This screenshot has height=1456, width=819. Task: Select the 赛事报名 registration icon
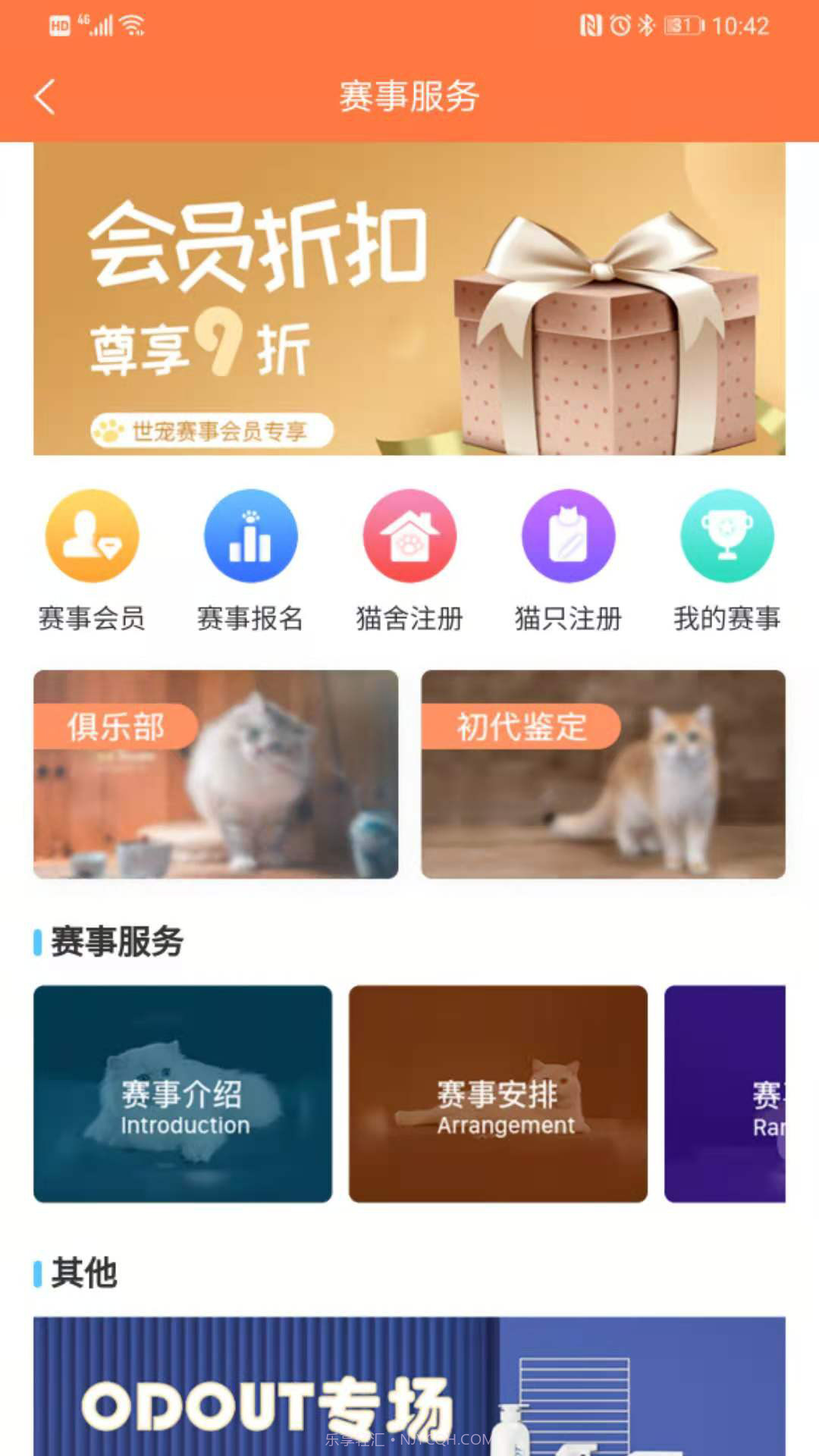point(250,537)
